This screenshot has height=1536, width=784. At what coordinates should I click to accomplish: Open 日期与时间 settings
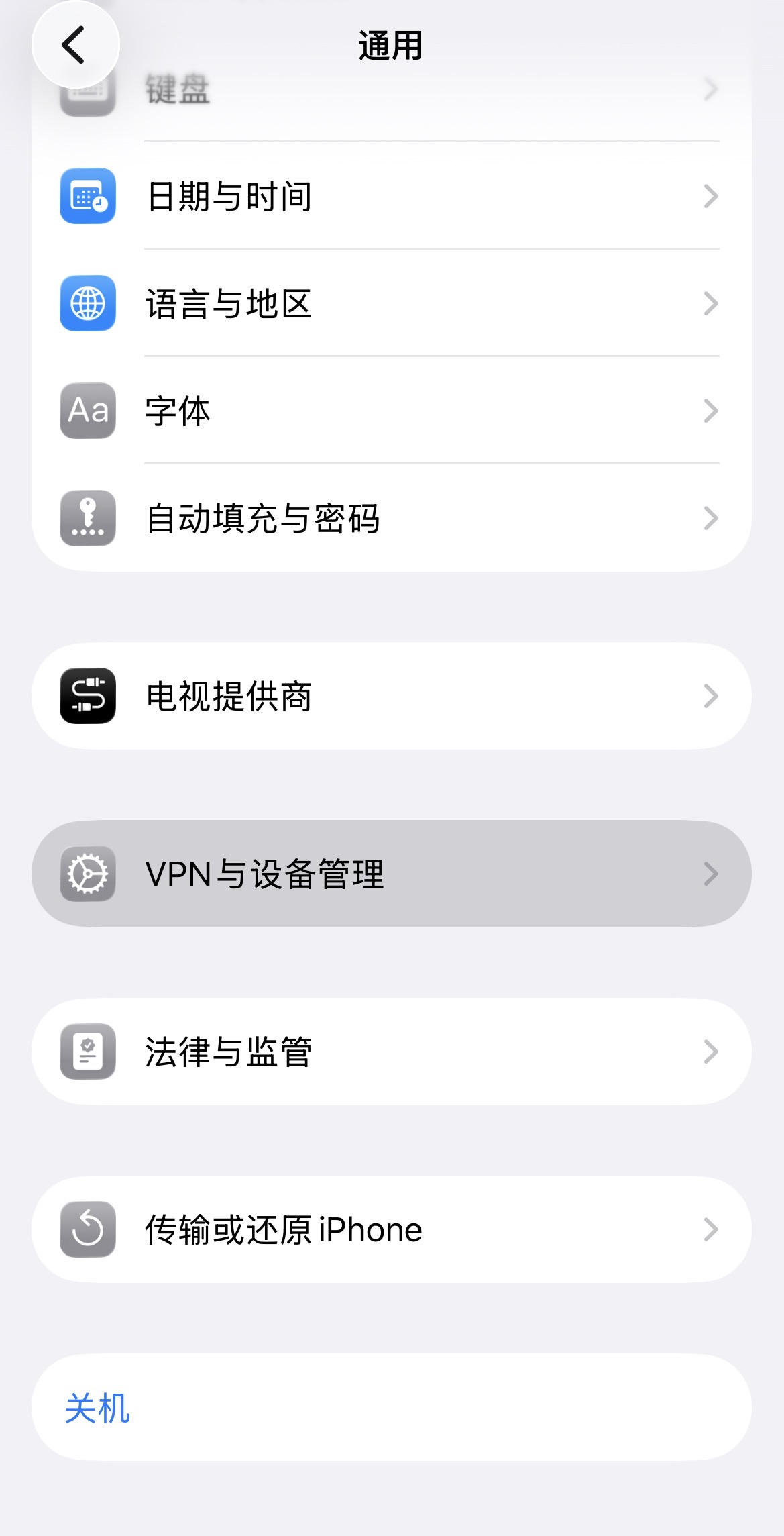click(392, 196)
